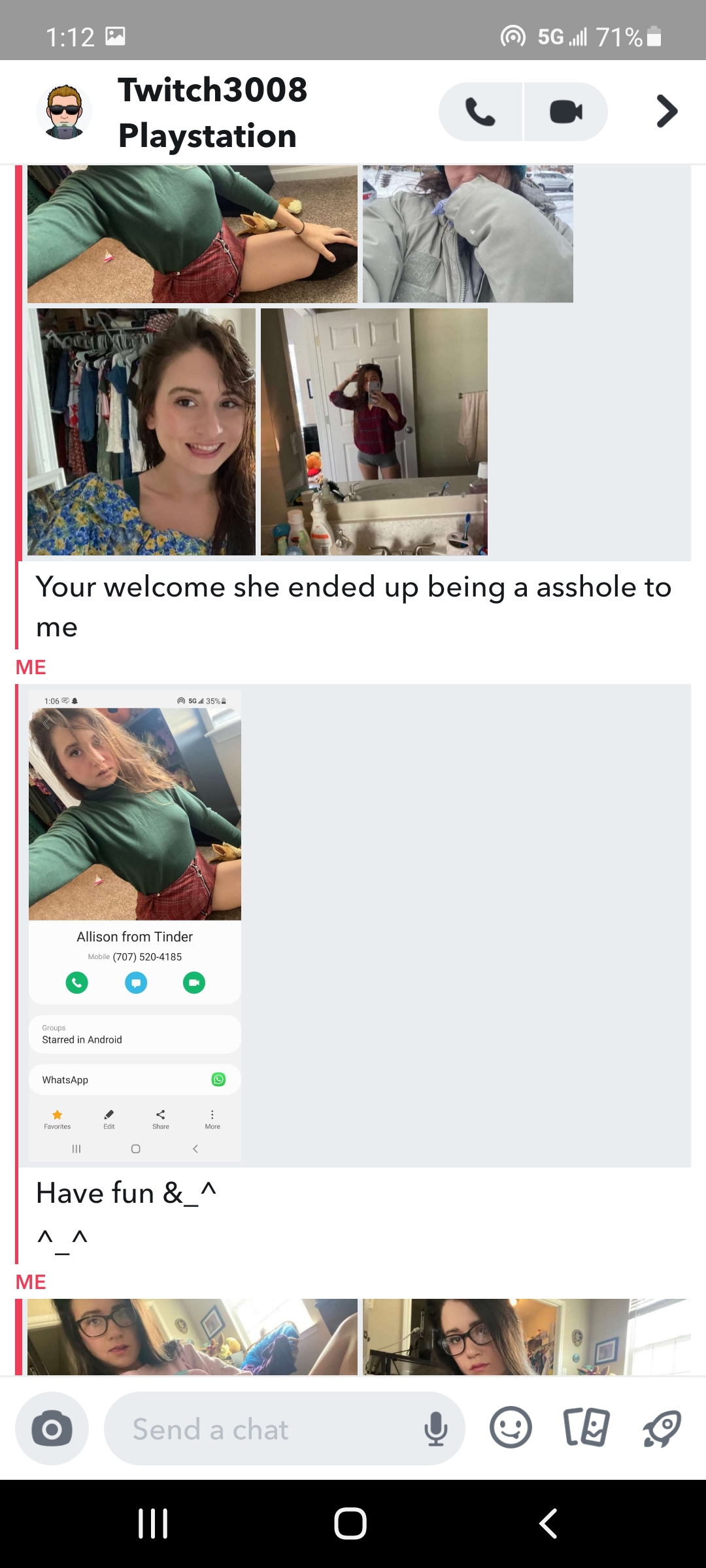Go to the system home screen
The image size is (706, 1568).
click(350, 1524)
